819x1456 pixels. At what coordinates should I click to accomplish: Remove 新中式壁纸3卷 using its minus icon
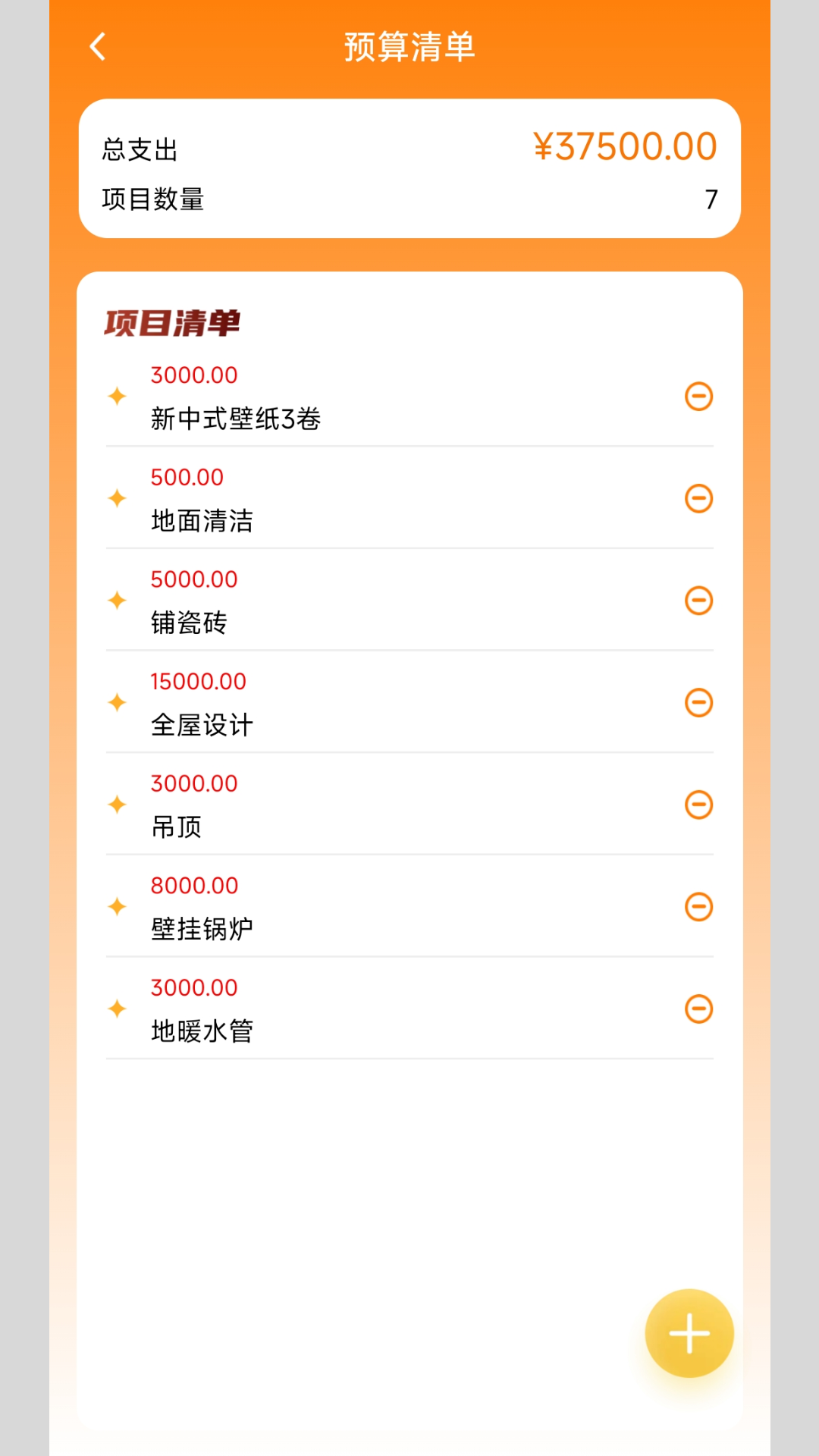pyautogui.click(x=698, y=397)
